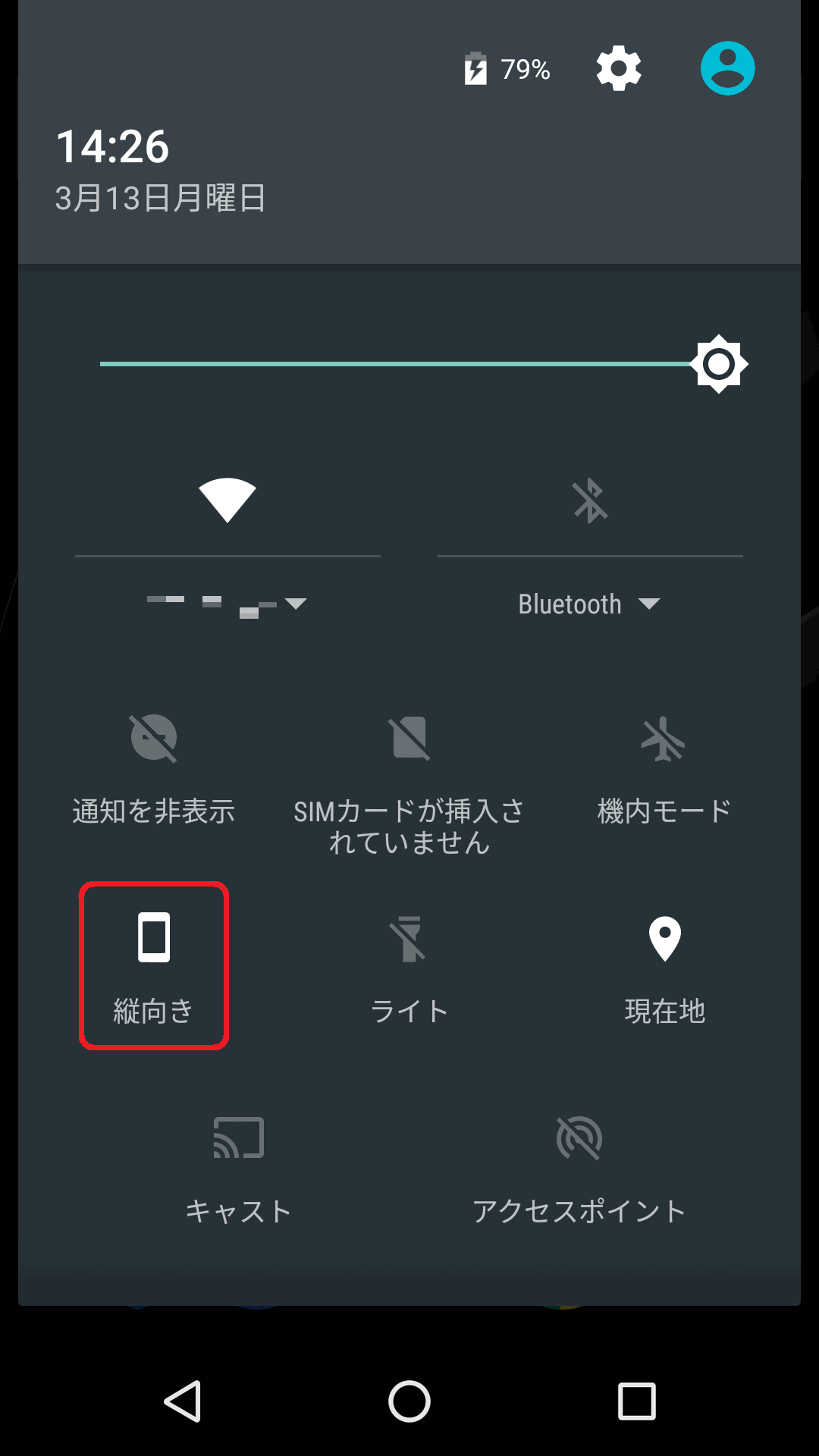
Task: Toggle the 縦向き rotation tile
Action: point(154,965)
